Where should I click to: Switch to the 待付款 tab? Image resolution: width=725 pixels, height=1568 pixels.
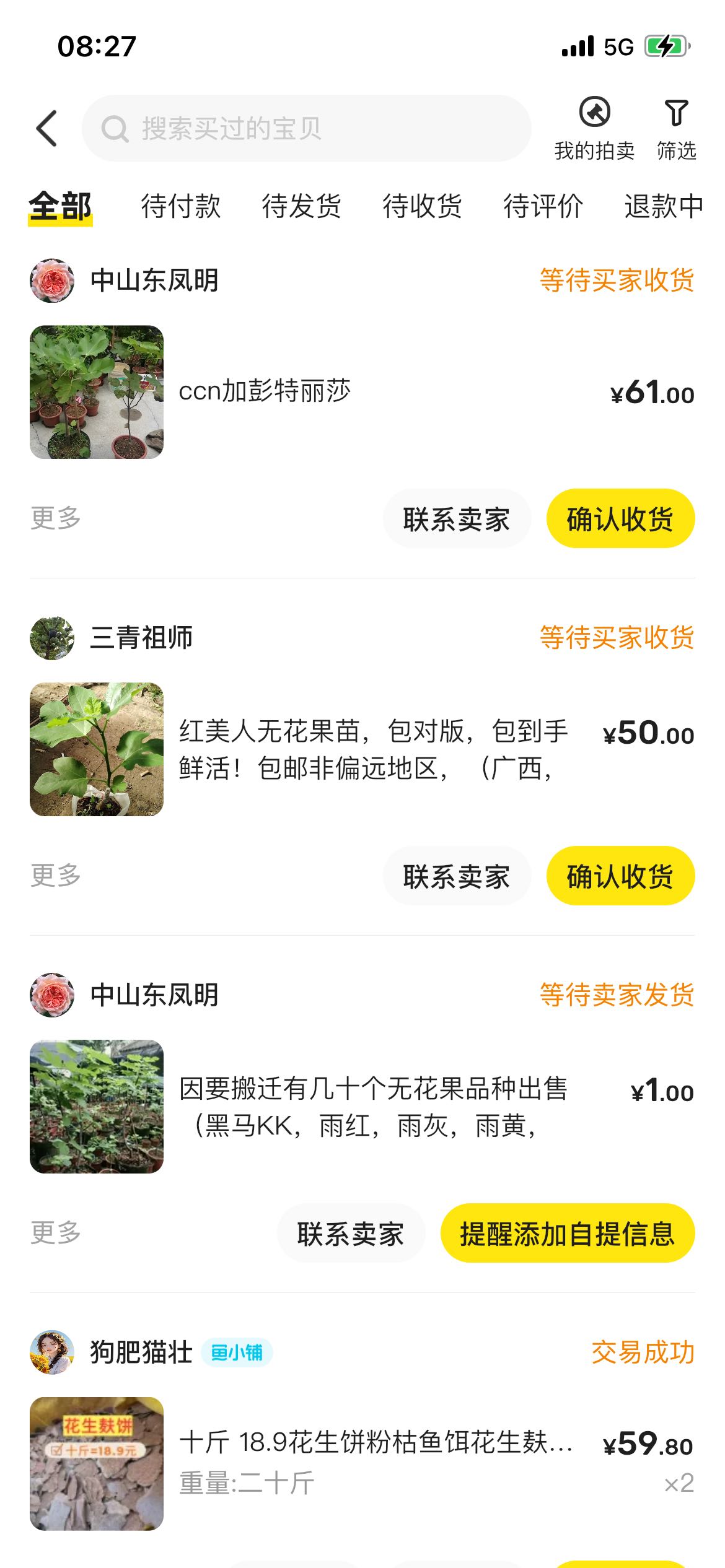tap(180, 206)
